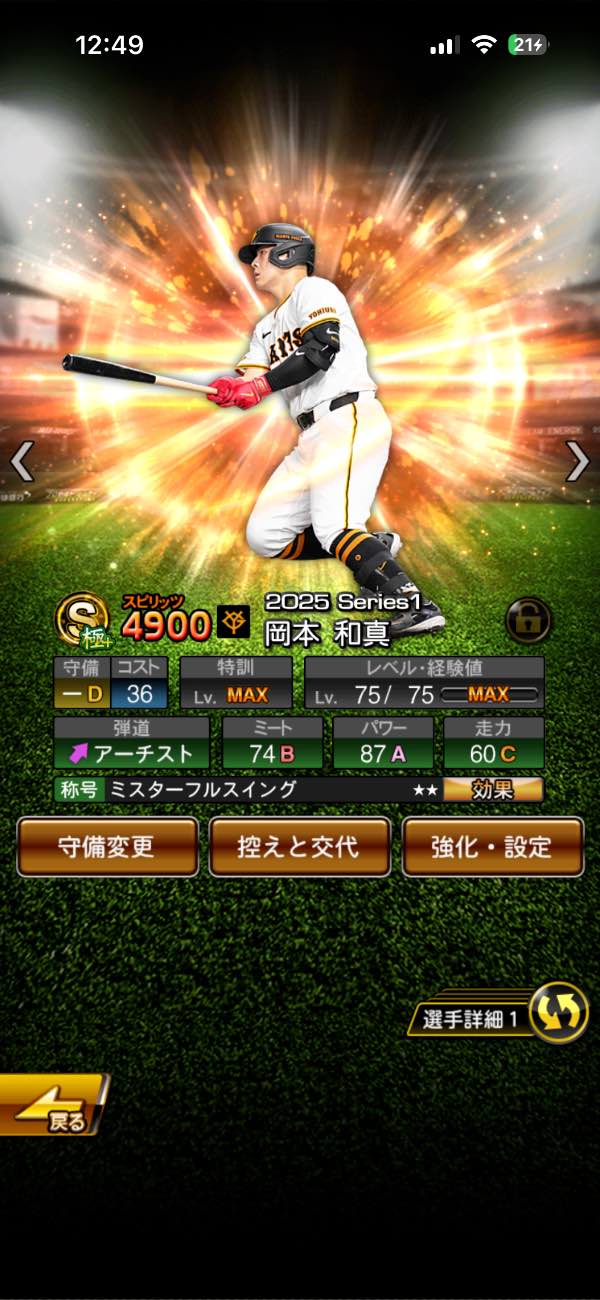Switch the 選手詳細 1 view
This screenshot has height=1300, width=600.
coord(556,1012)
